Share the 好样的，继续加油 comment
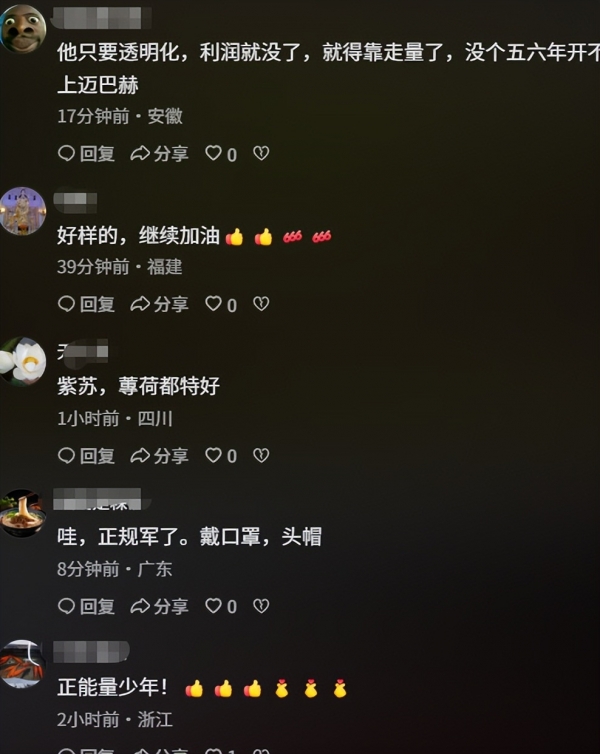The width and height of the screenshot is (600, 754). (160, 304)
